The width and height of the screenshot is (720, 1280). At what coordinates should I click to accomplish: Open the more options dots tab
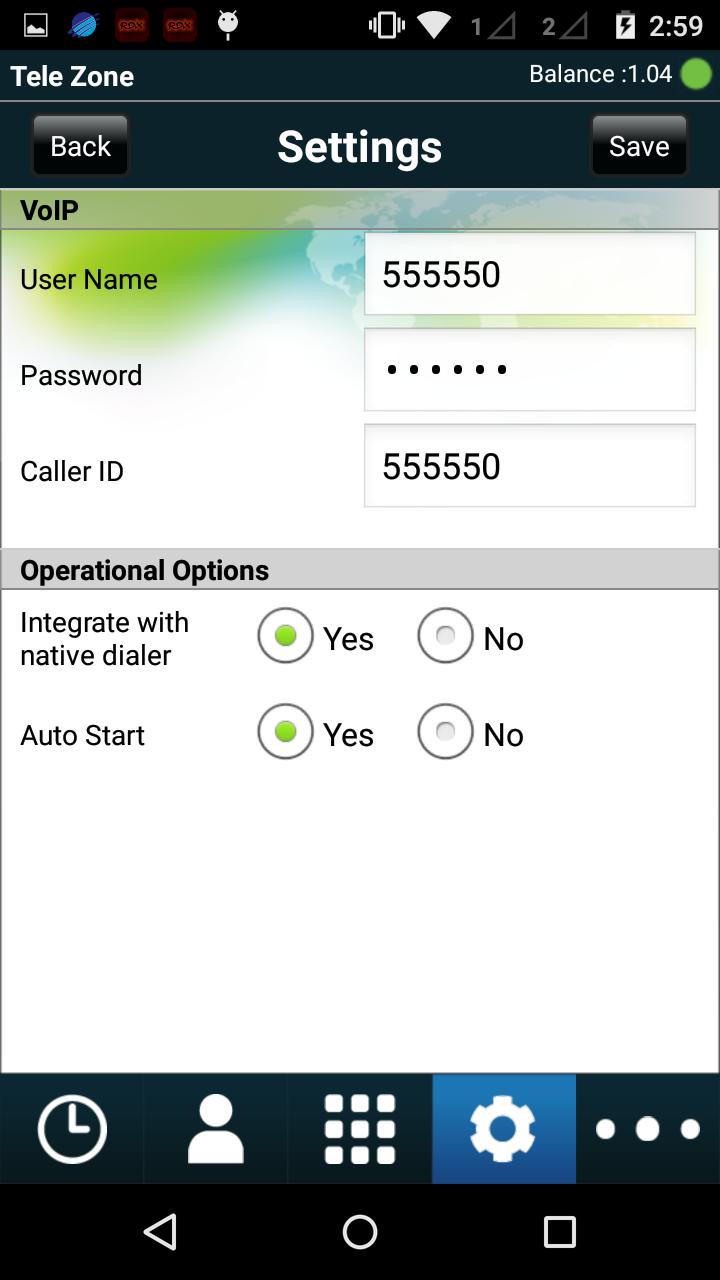point(648,1129)
